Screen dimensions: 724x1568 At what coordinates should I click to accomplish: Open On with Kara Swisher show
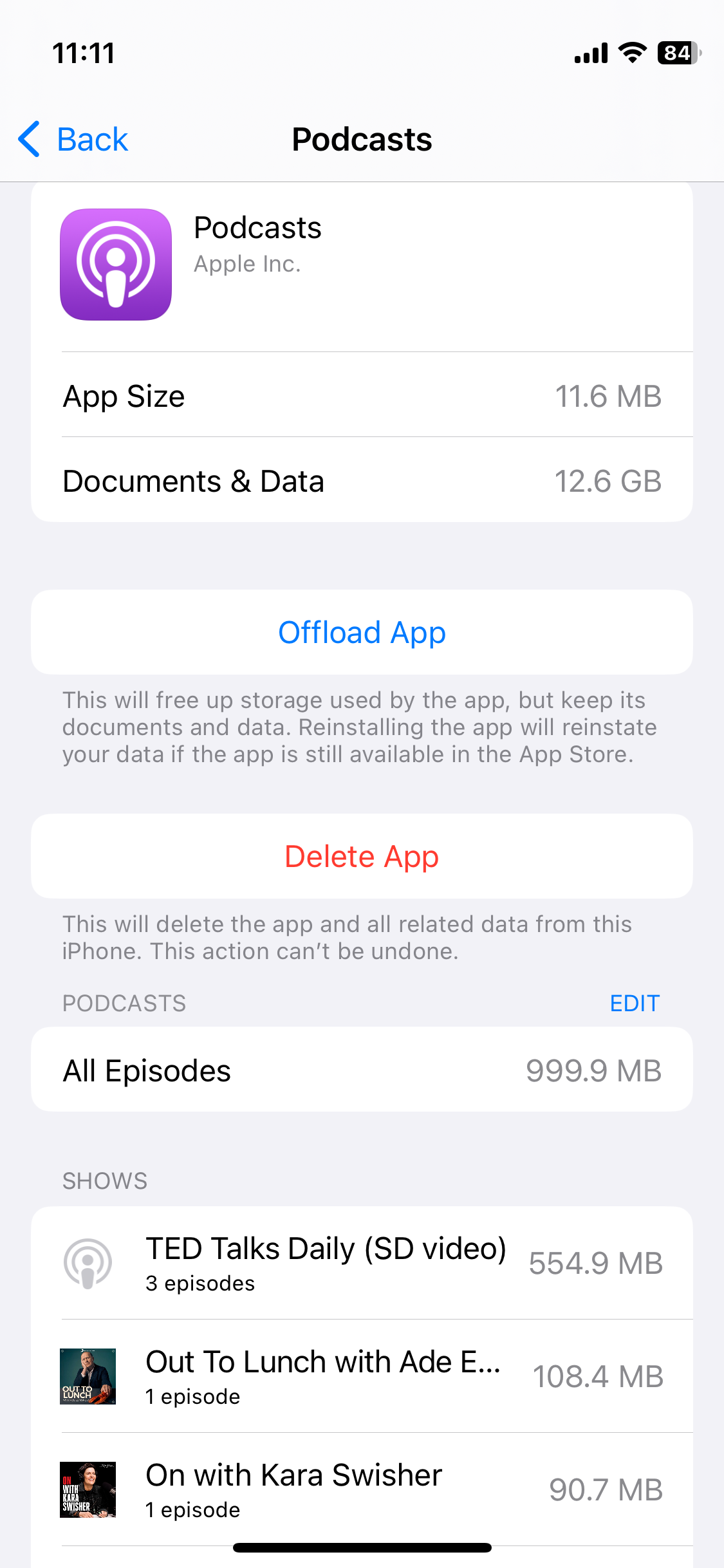click(362, 1489)
